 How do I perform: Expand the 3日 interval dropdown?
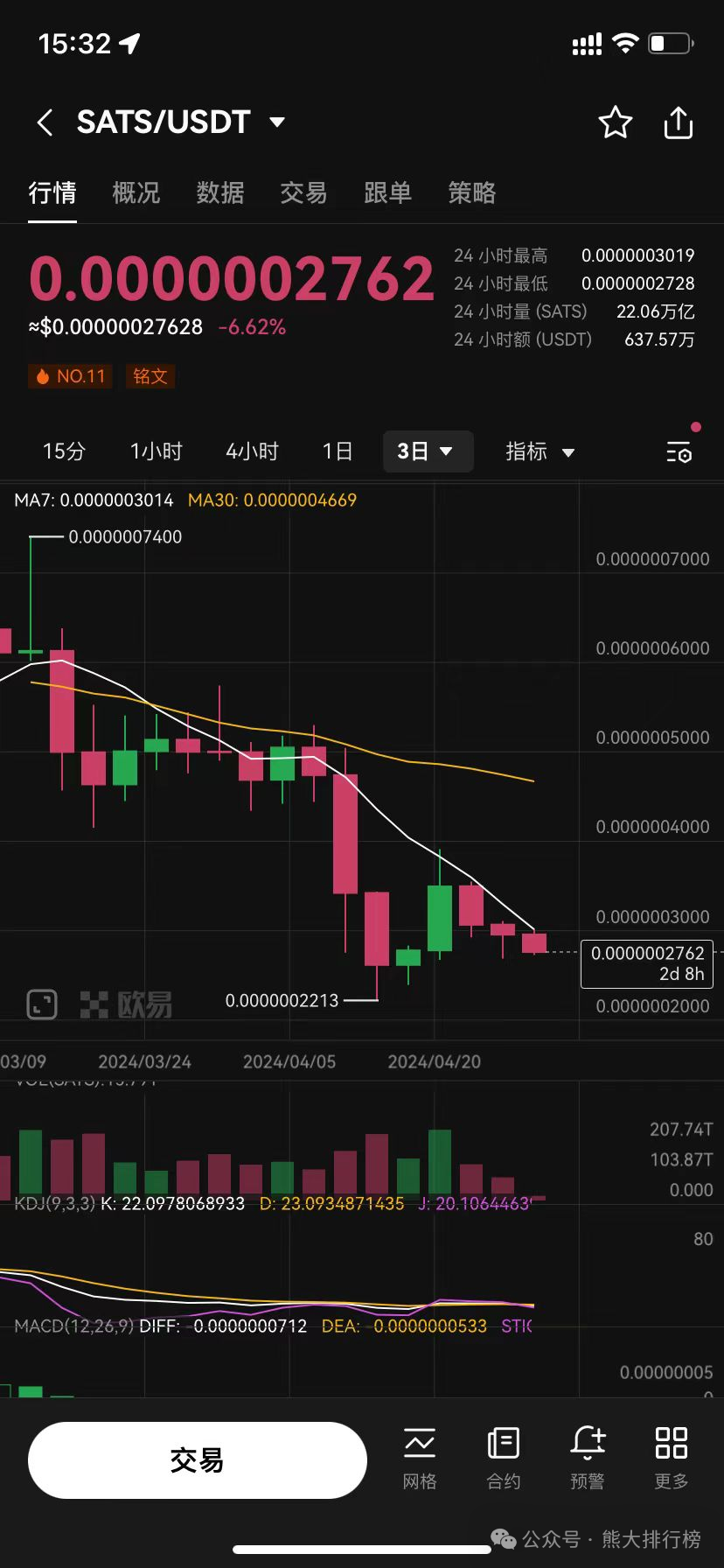(428, 451)
